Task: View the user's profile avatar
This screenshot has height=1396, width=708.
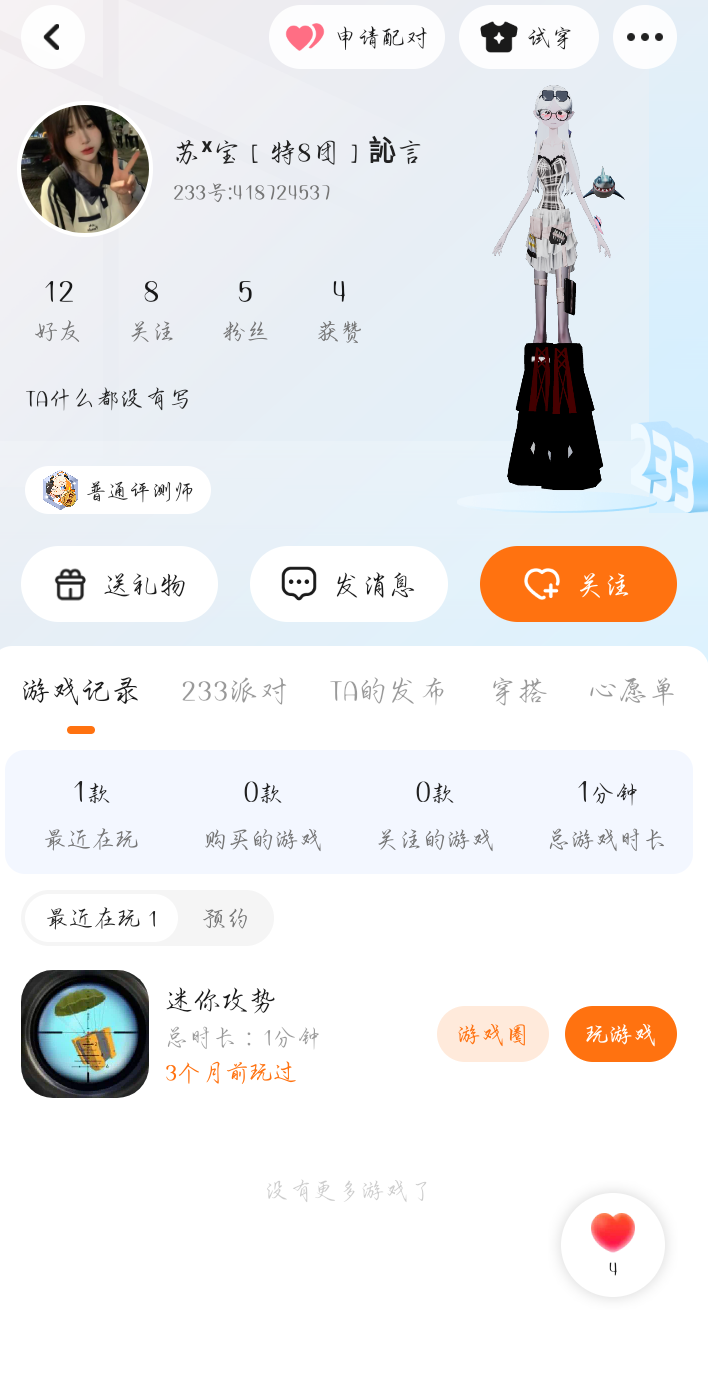Action: coord(85,169)
